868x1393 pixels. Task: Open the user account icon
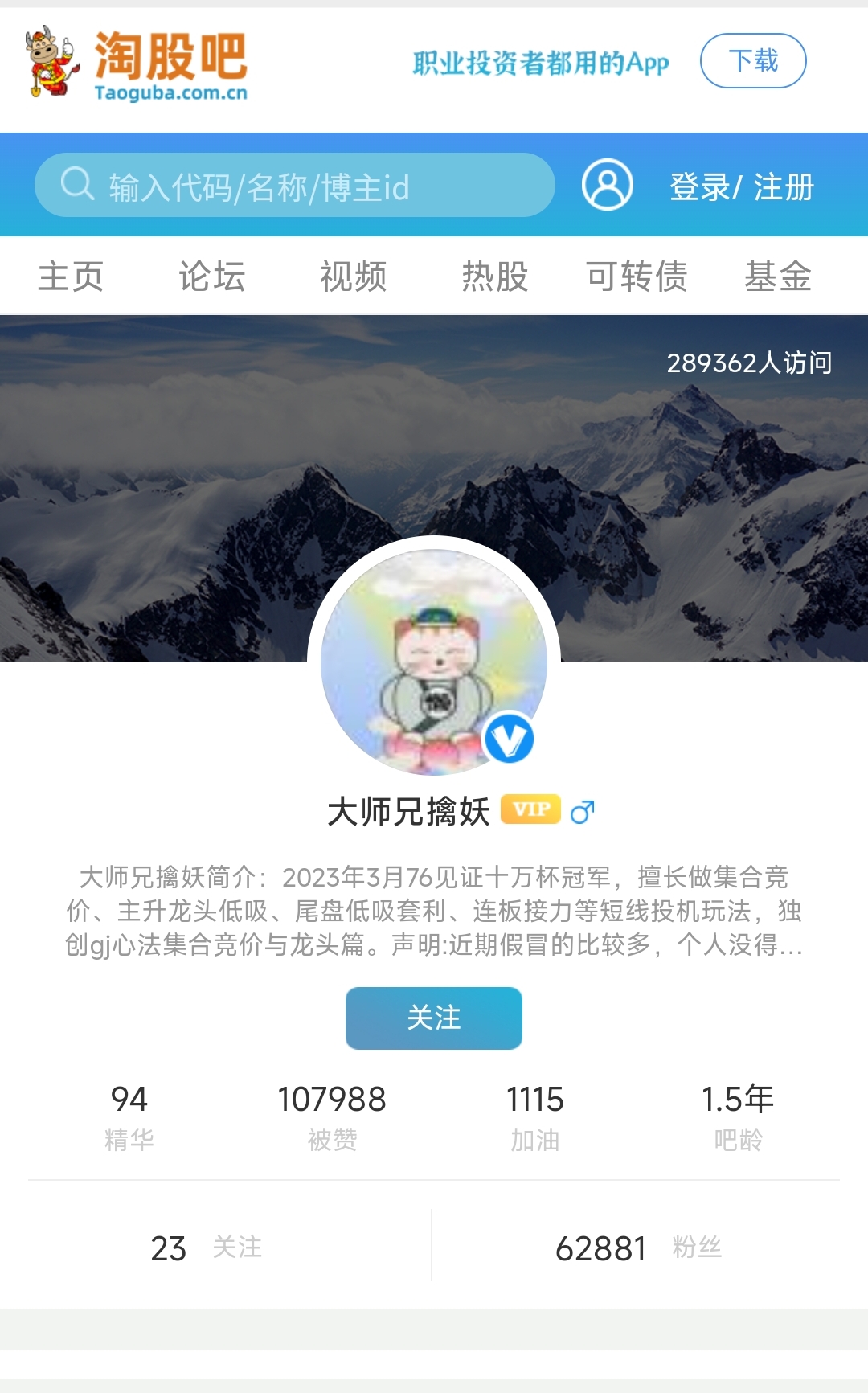click(607, 186)
